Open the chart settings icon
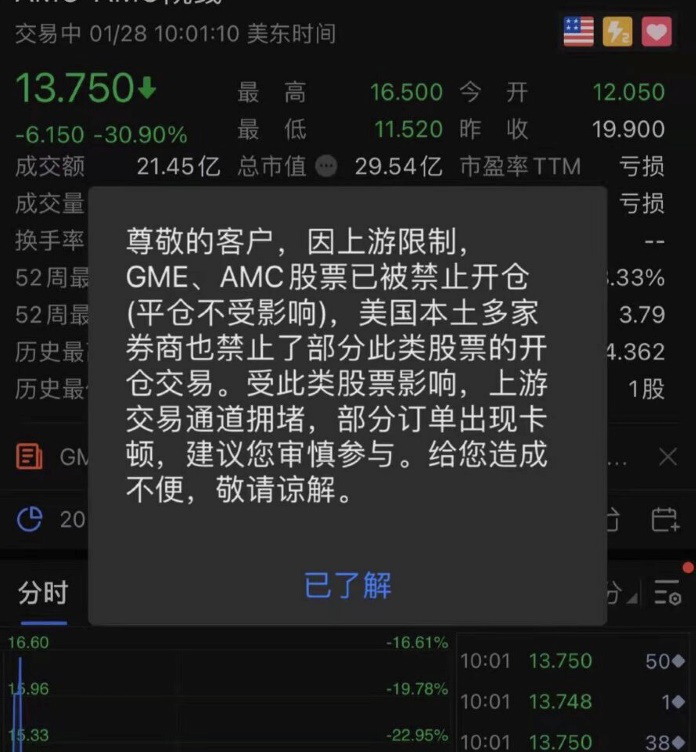This screenshot has width=696, height=752. 668,592
